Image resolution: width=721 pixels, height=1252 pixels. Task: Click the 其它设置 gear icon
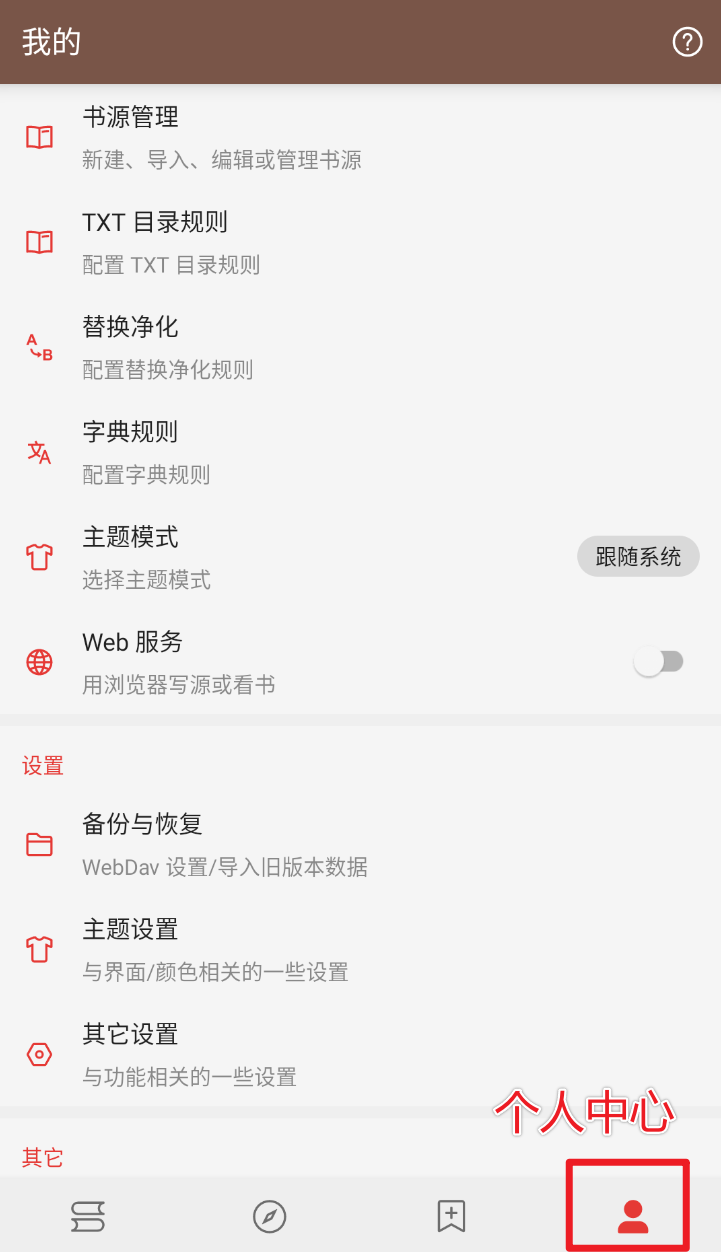click(x=38, y=1054)
